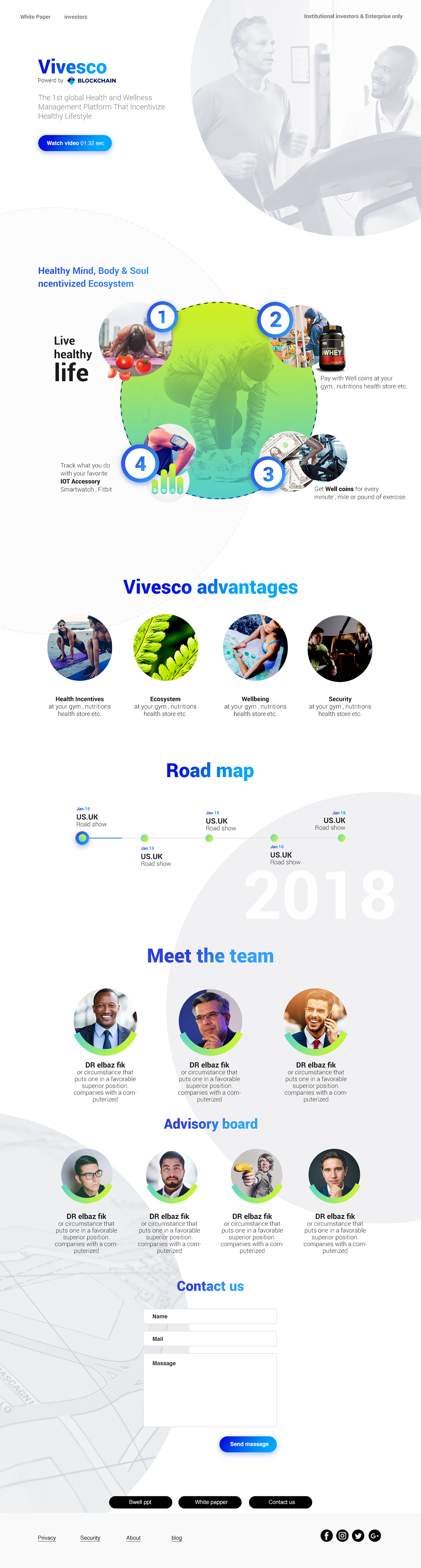Open the investors nav link
The width and height of the screenshot is (421, 1568).
click(x=75, y=17)
